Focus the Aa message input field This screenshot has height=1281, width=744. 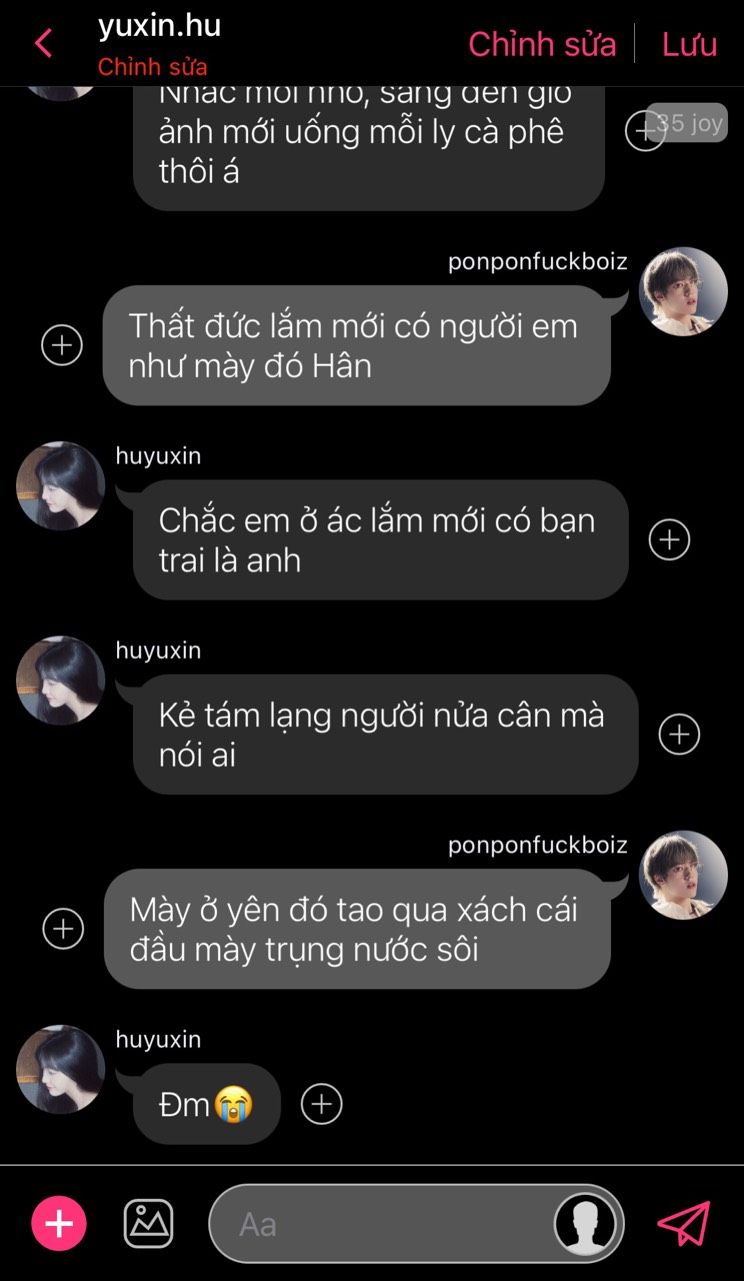[x=380, y=1224]
